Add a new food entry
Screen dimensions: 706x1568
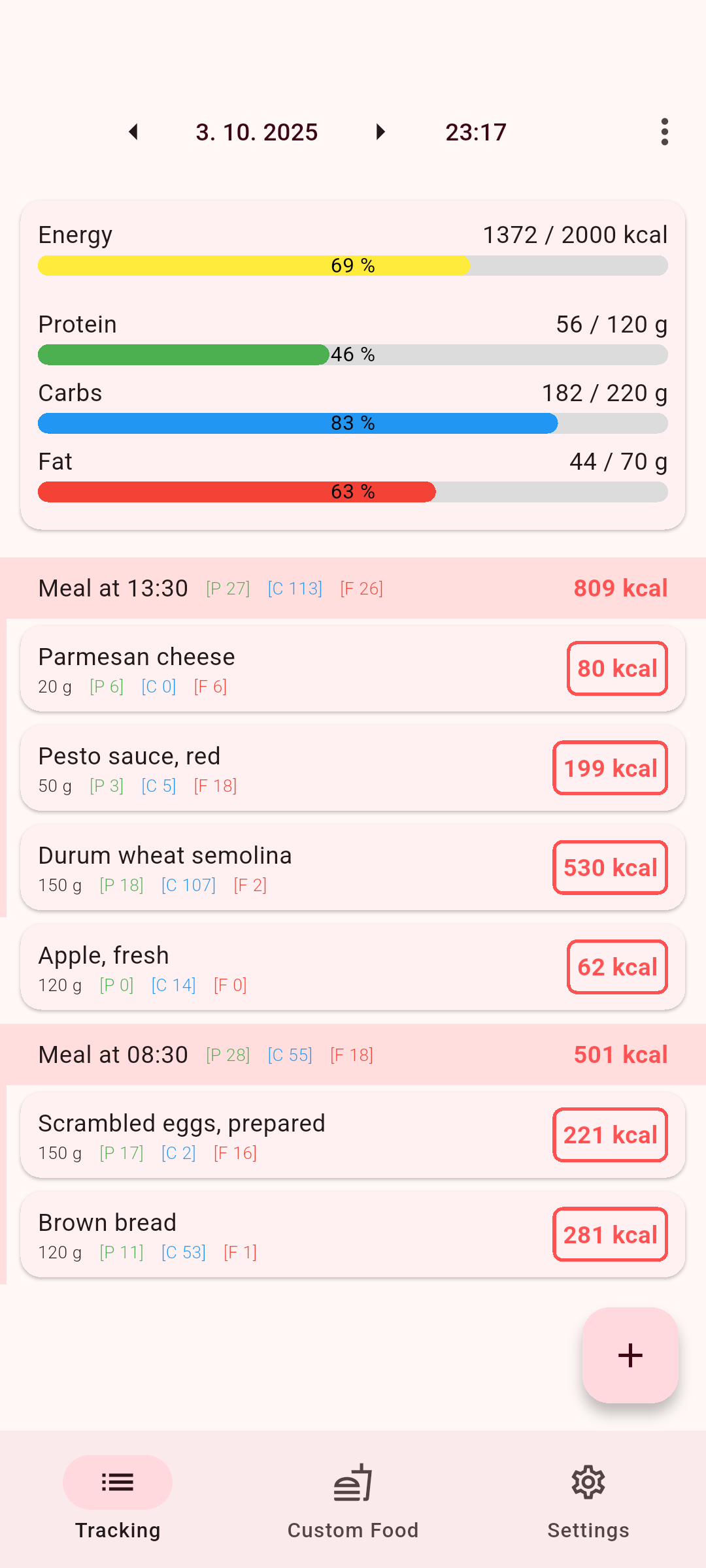coord(630,1355)
